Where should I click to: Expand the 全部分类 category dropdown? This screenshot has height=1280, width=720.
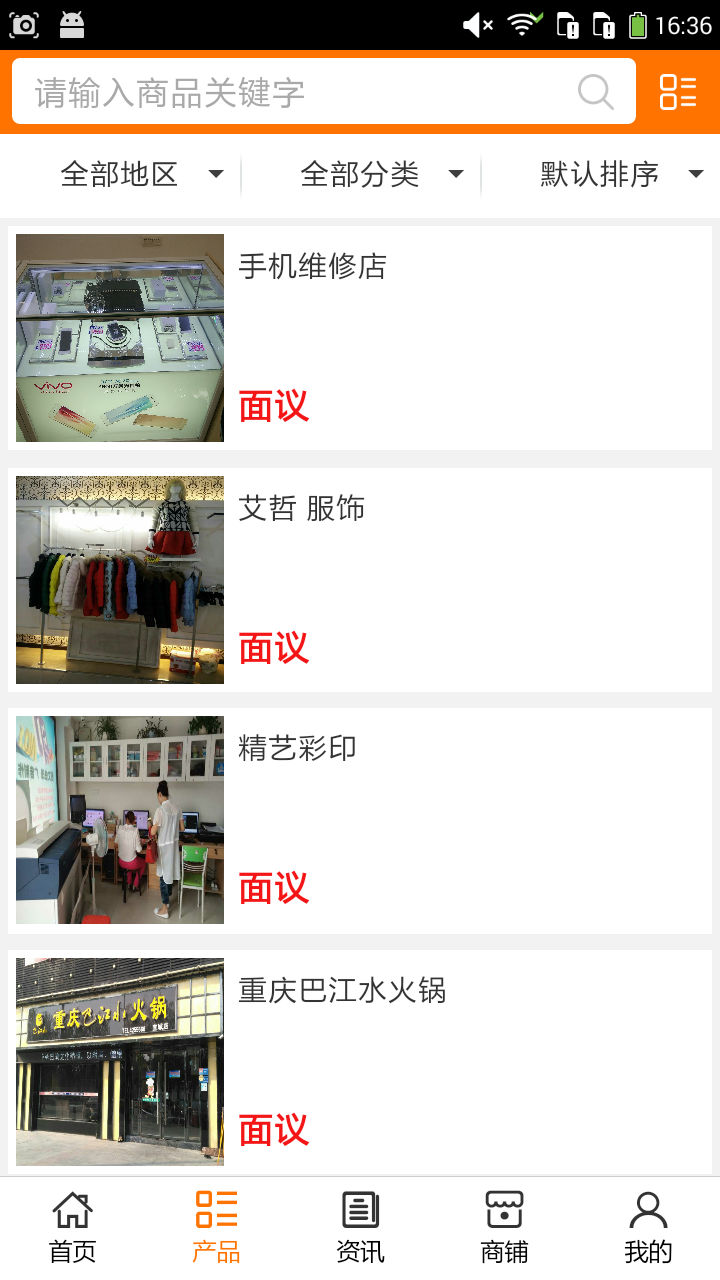380,174
